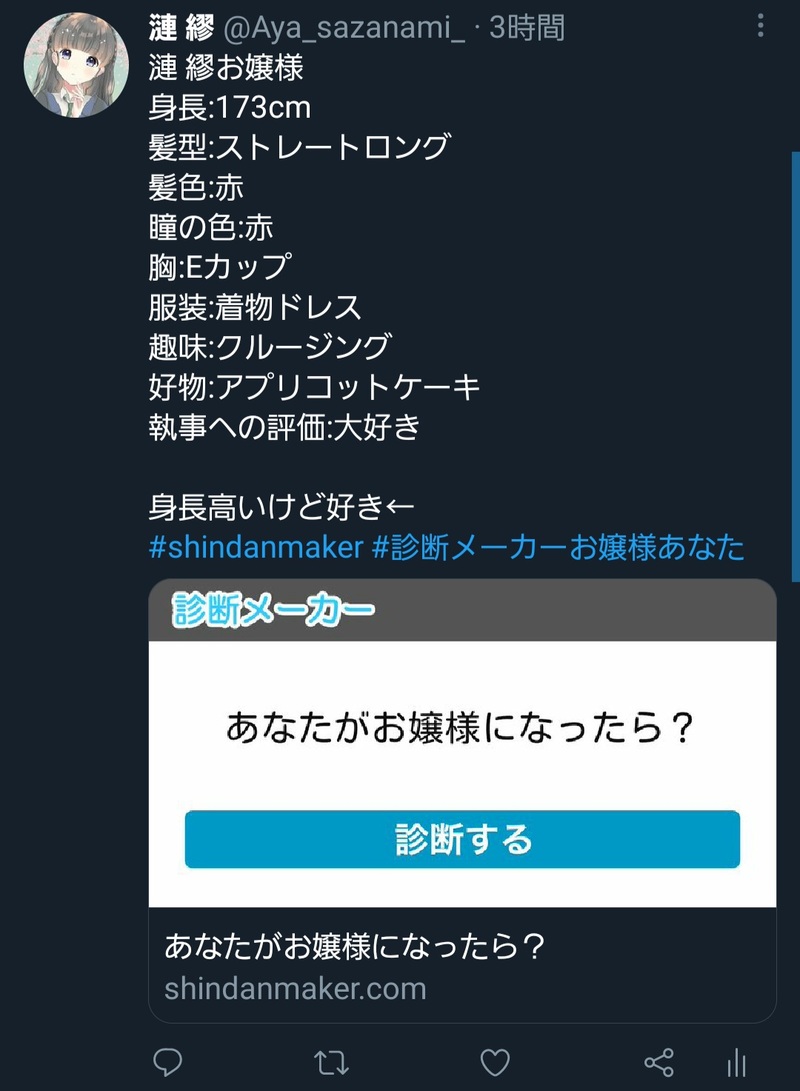Retweet this post
The image size is (800, 1091).
332,1061
